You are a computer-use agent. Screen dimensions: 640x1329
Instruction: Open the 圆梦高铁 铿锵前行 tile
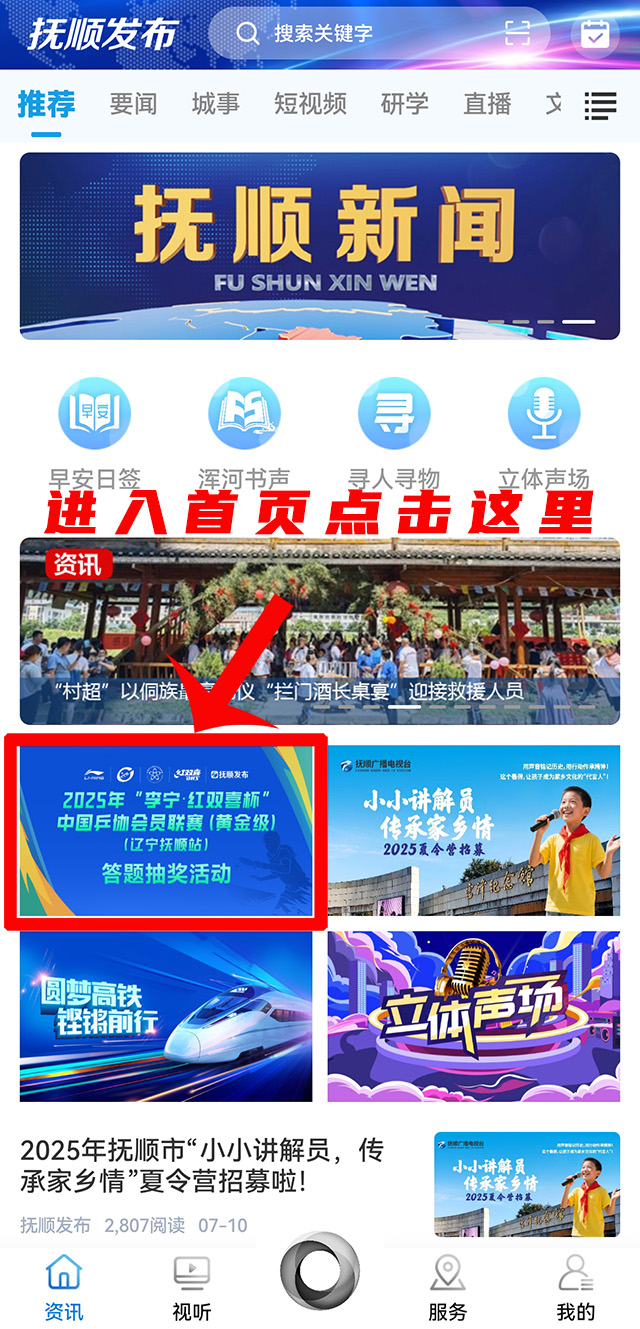[166, 1016]
